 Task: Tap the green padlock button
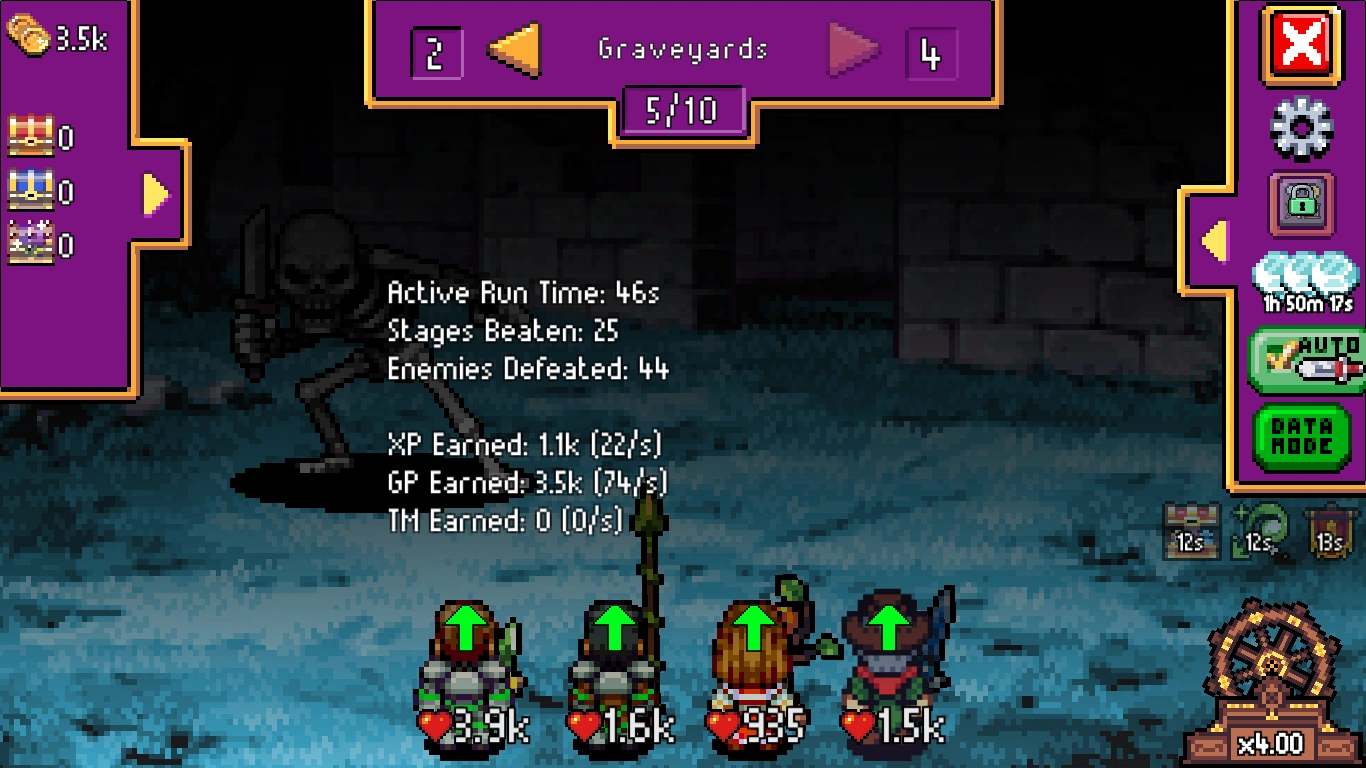tap(1301, 203)
